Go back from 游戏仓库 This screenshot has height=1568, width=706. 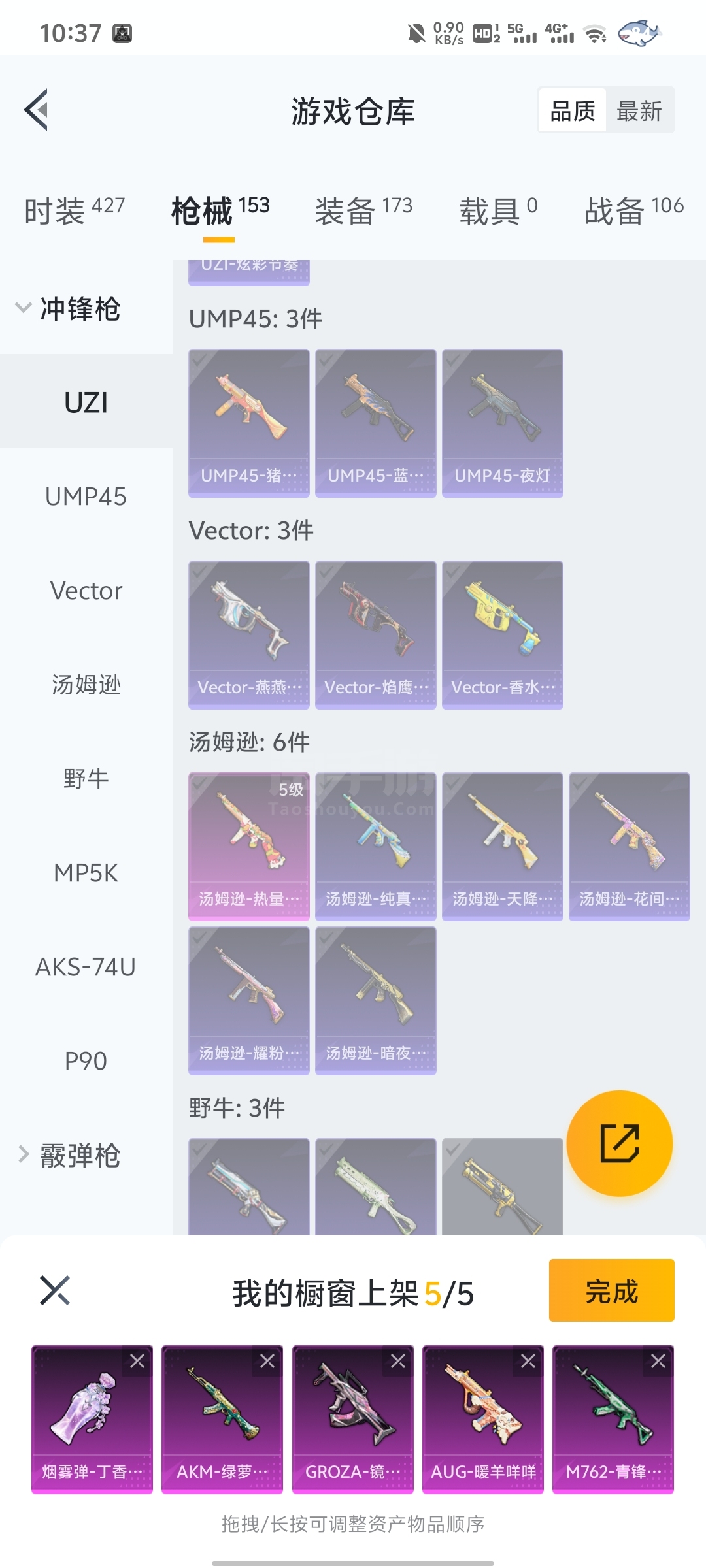click(37, 110)
